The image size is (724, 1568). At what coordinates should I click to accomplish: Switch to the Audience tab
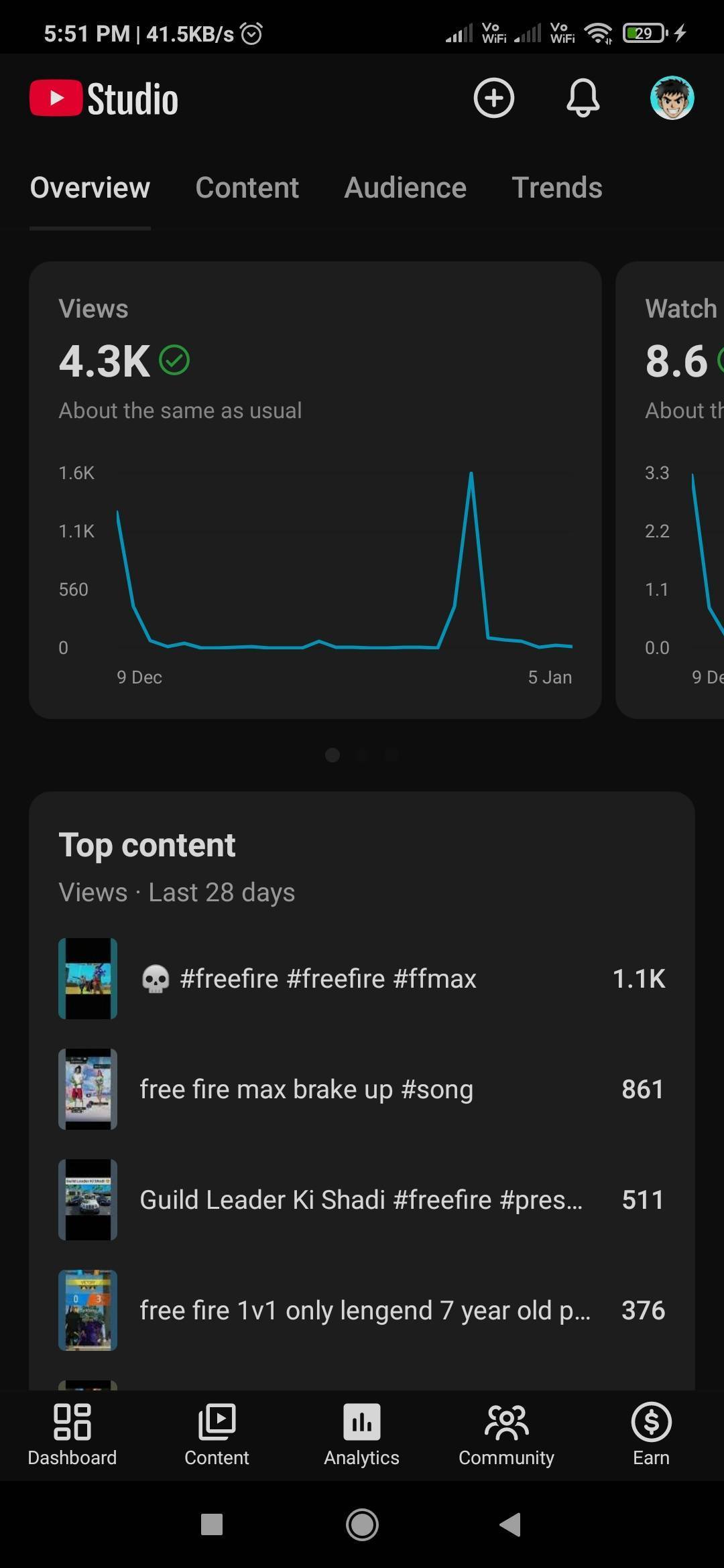point(405,188)
